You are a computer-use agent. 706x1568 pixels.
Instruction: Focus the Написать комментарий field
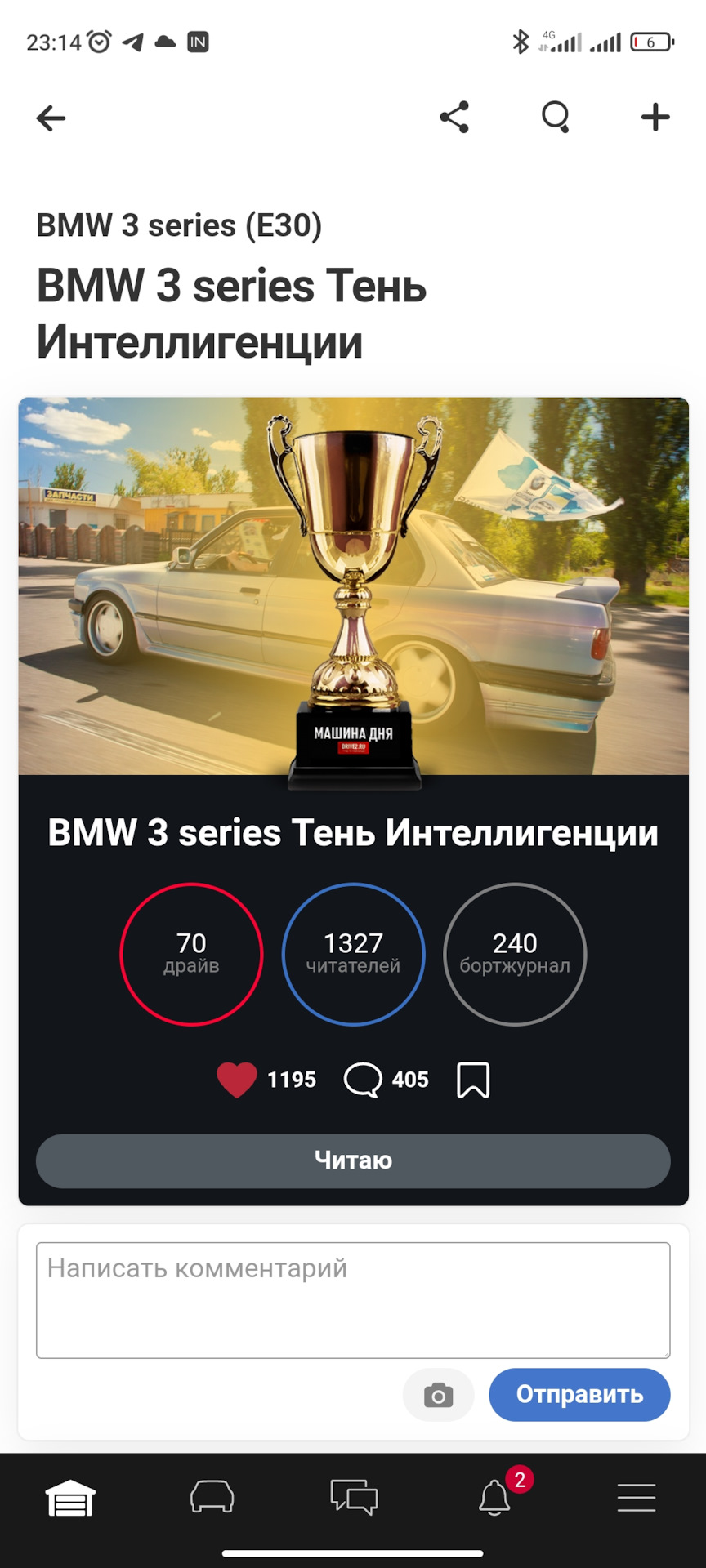point(353,1300)
